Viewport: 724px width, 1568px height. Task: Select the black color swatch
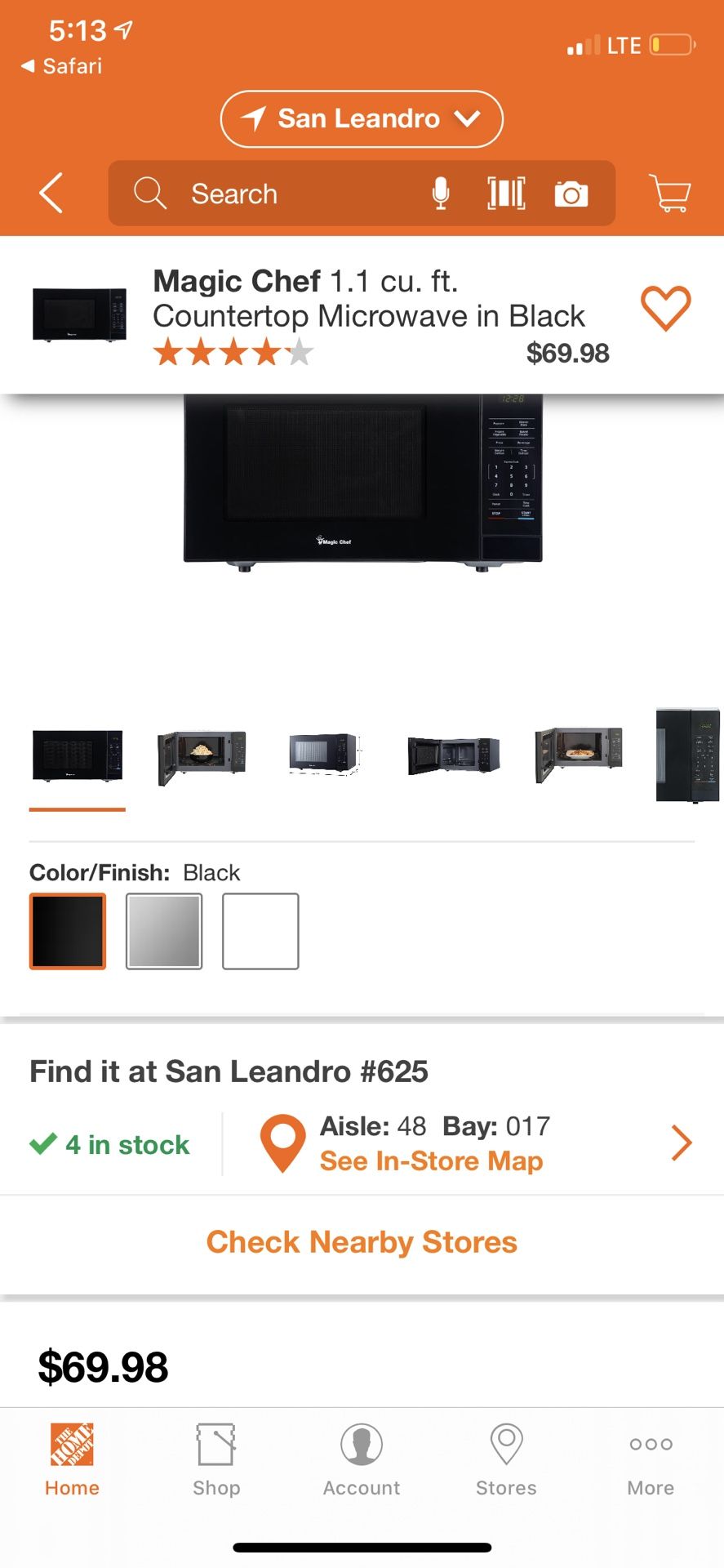(68, 931)
